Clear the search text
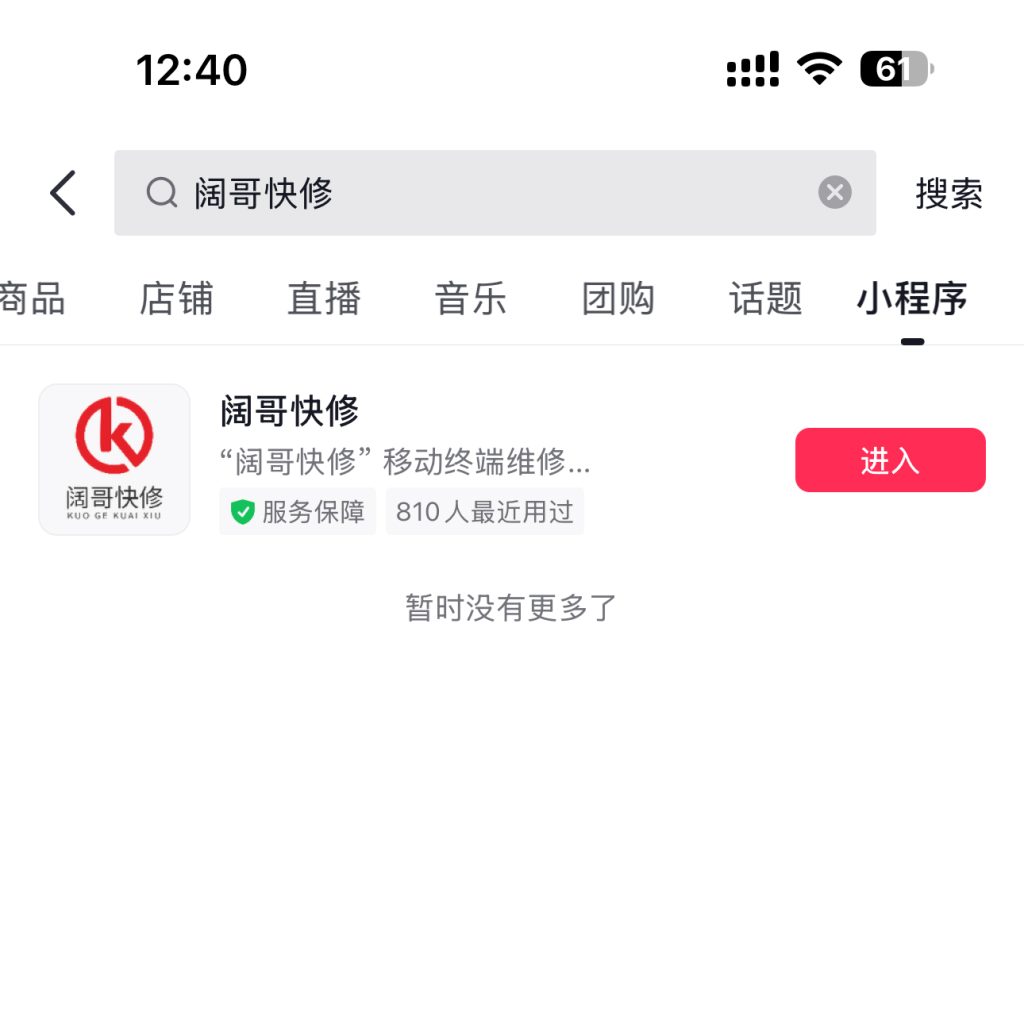This screenshot has height=1024, width=1024. [x=835, y=192]
